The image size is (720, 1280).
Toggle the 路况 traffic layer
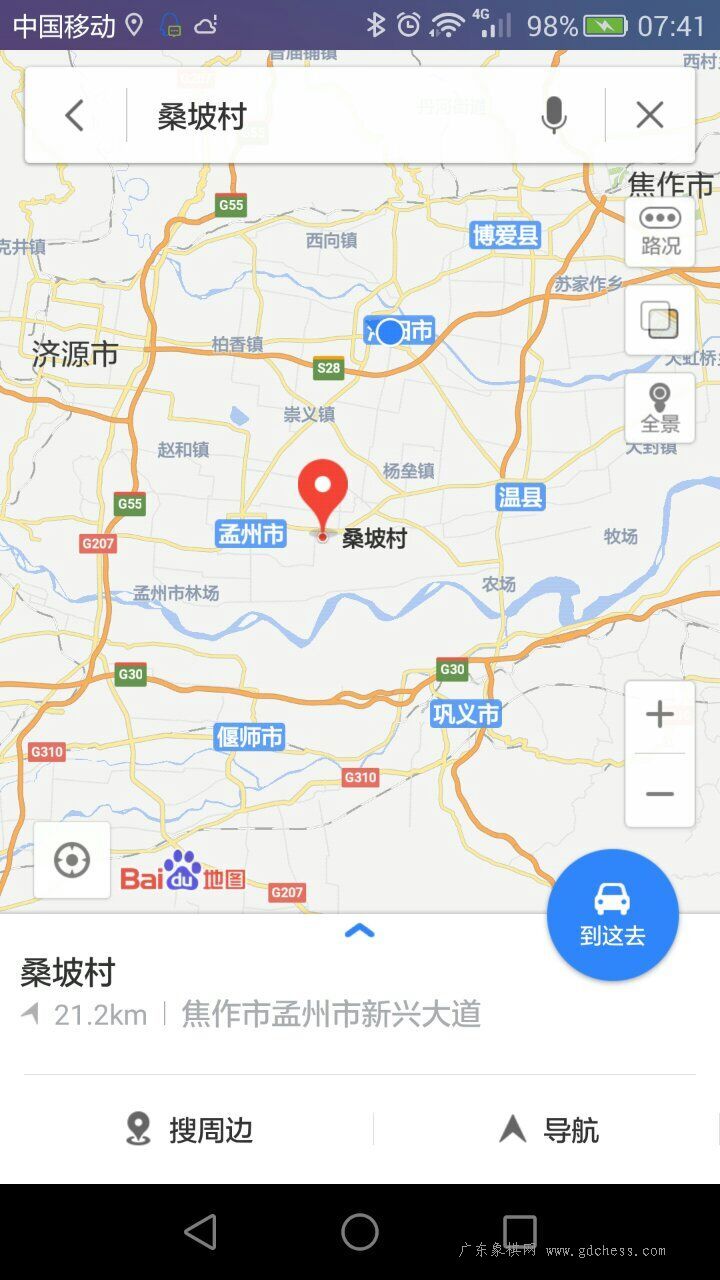(x=660, y=231)
